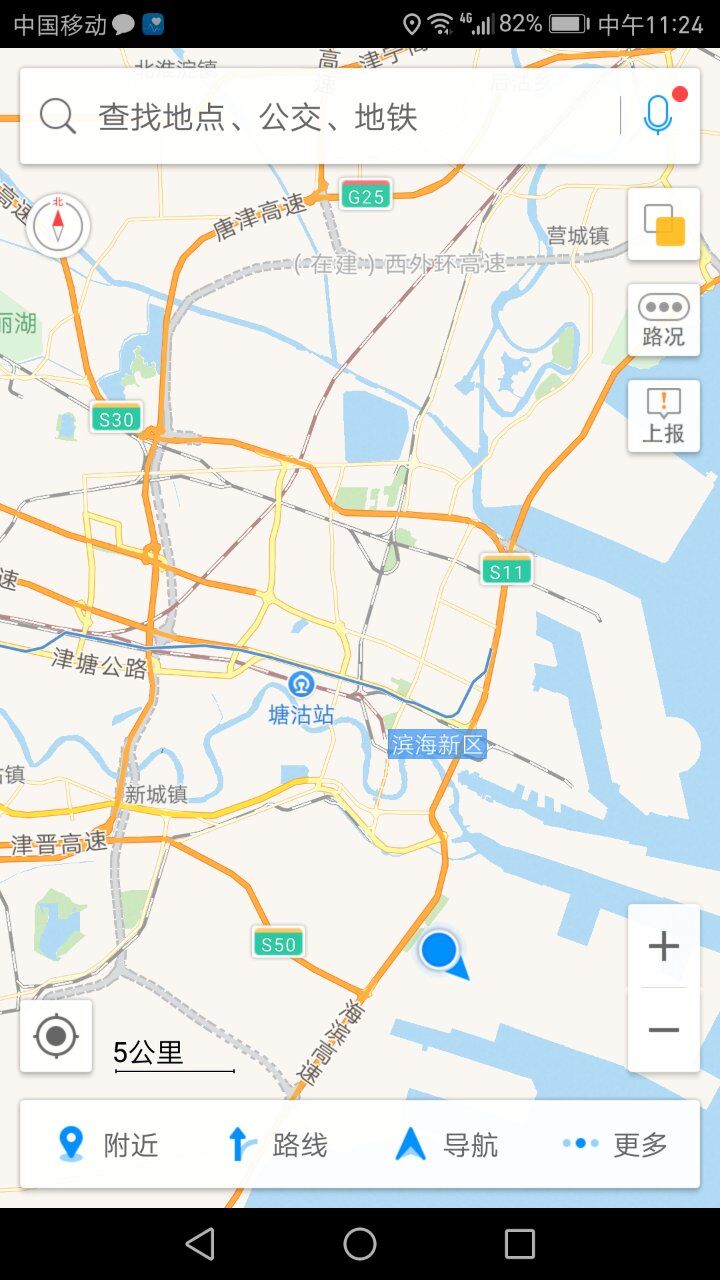Reset map orientation with the compass
This screenshot has height=1280, width=720.
58,227
